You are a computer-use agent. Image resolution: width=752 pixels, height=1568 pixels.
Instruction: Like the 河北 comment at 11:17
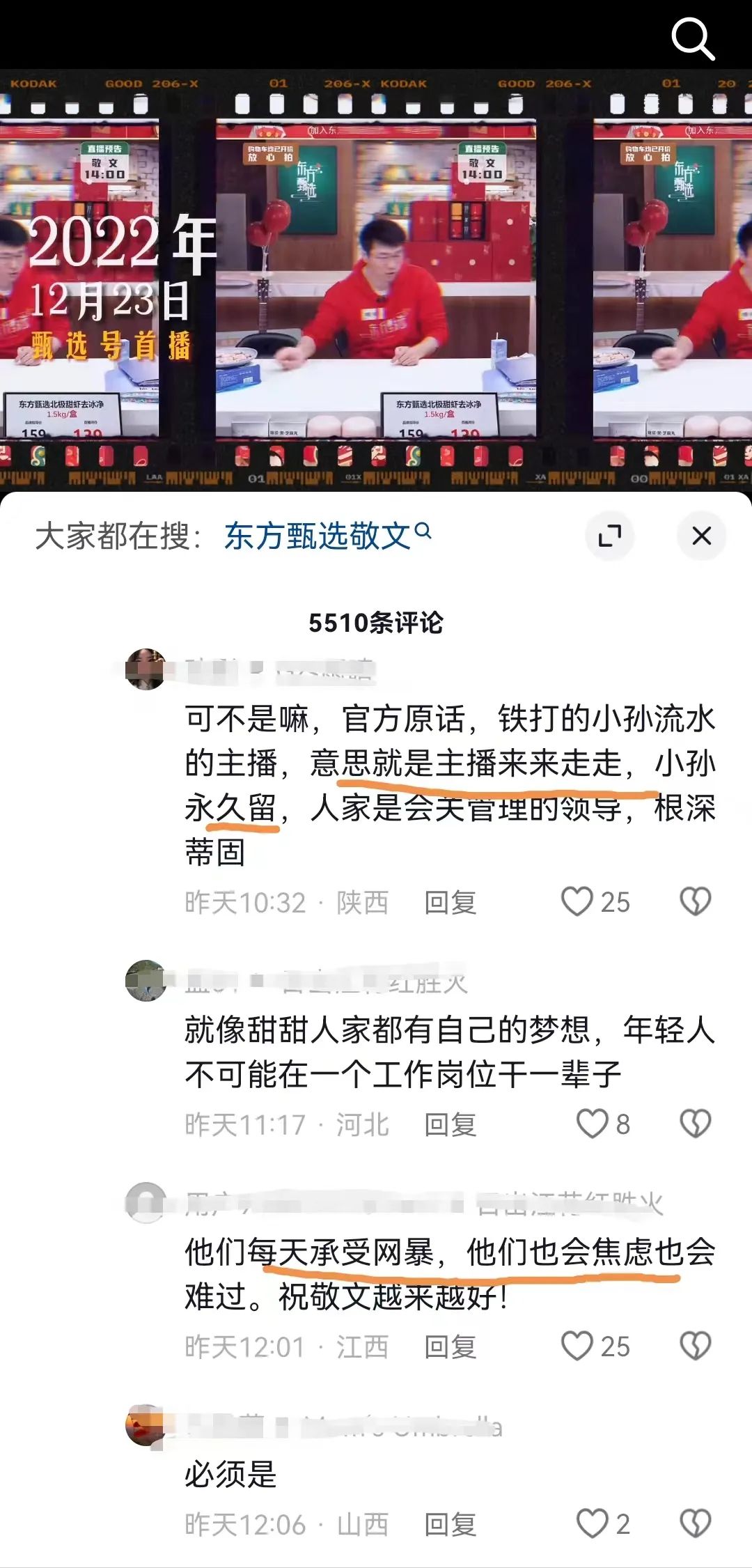coord(593,1124)
